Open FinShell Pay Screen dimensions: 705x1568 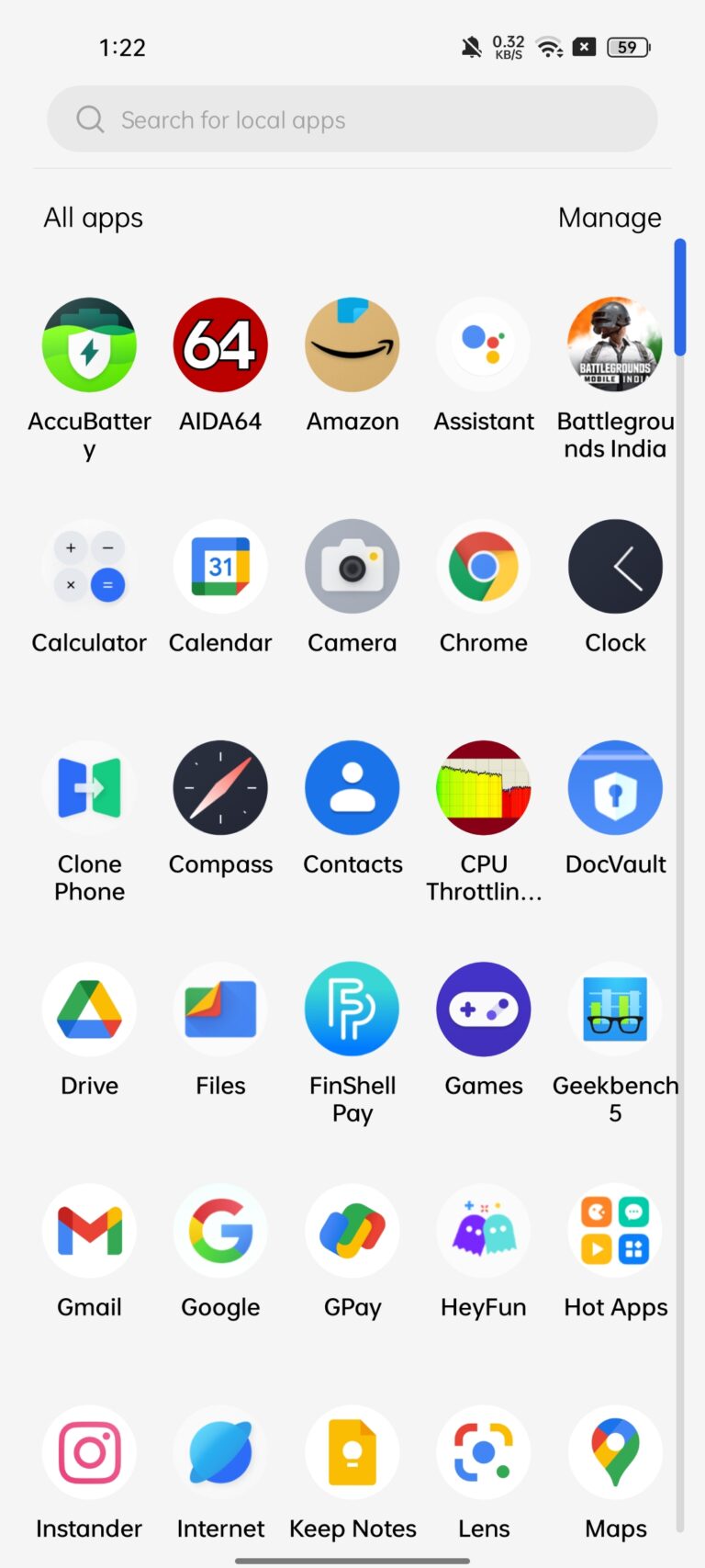[352, 1009]
